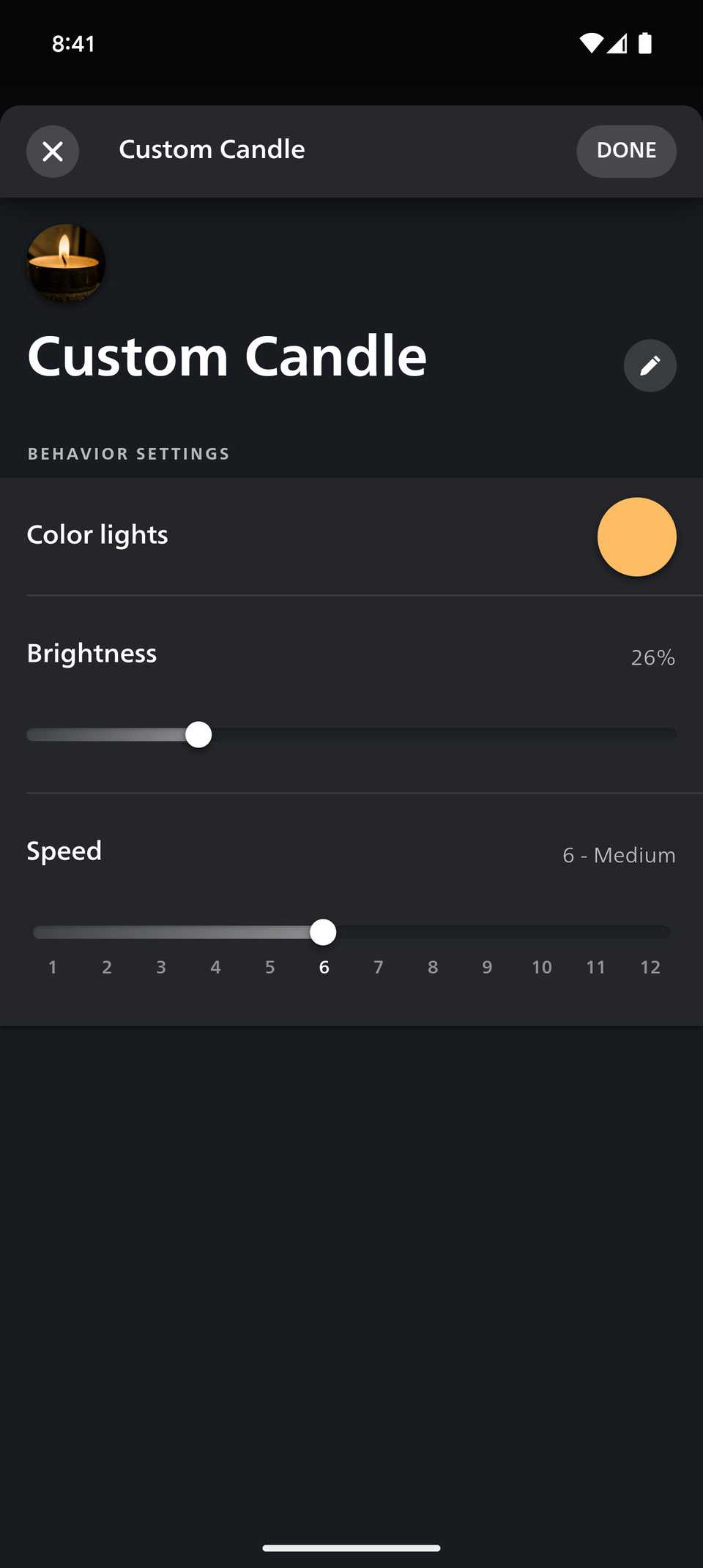703x1568 pixels.
Task: Select speed level 1 on the scale
Action: coord(52,967)
